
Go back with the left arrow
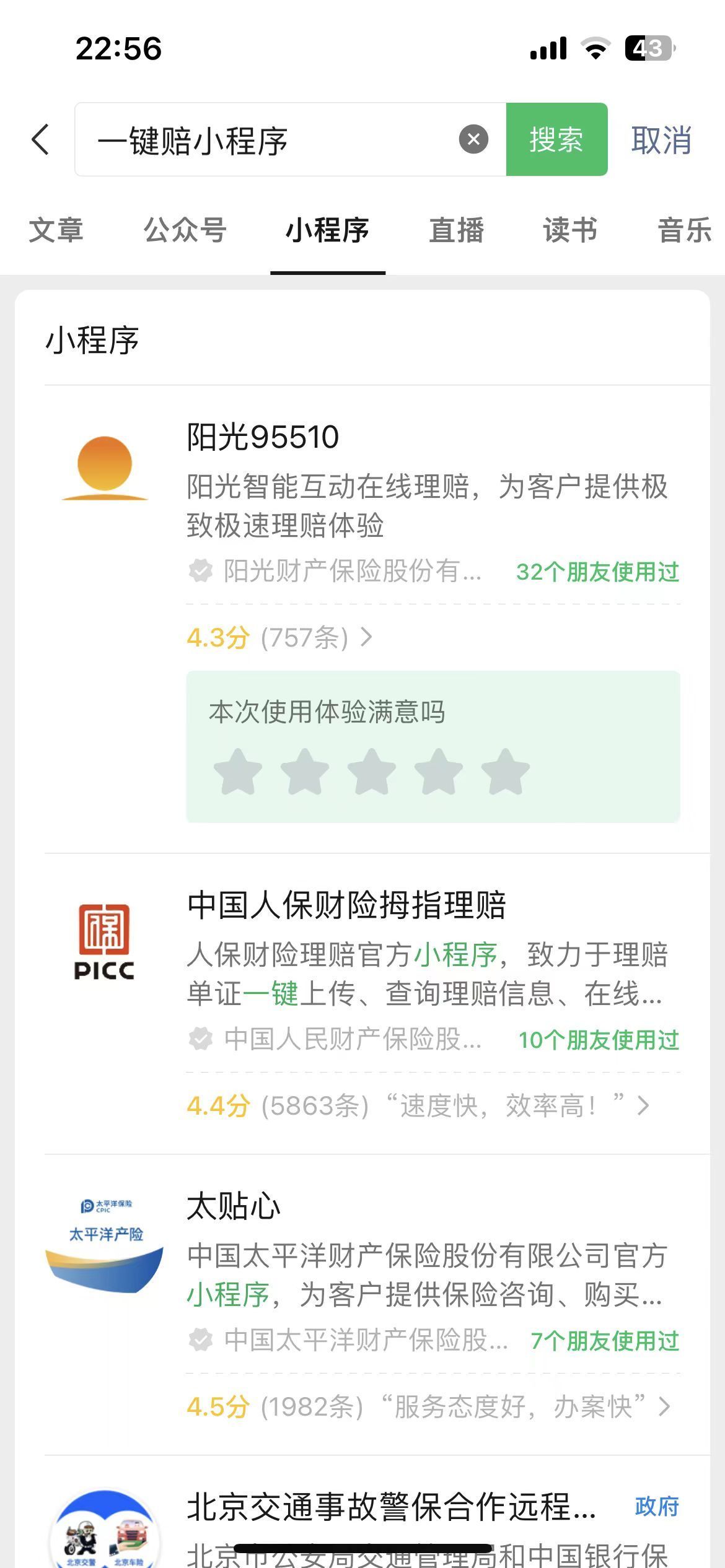41,139
